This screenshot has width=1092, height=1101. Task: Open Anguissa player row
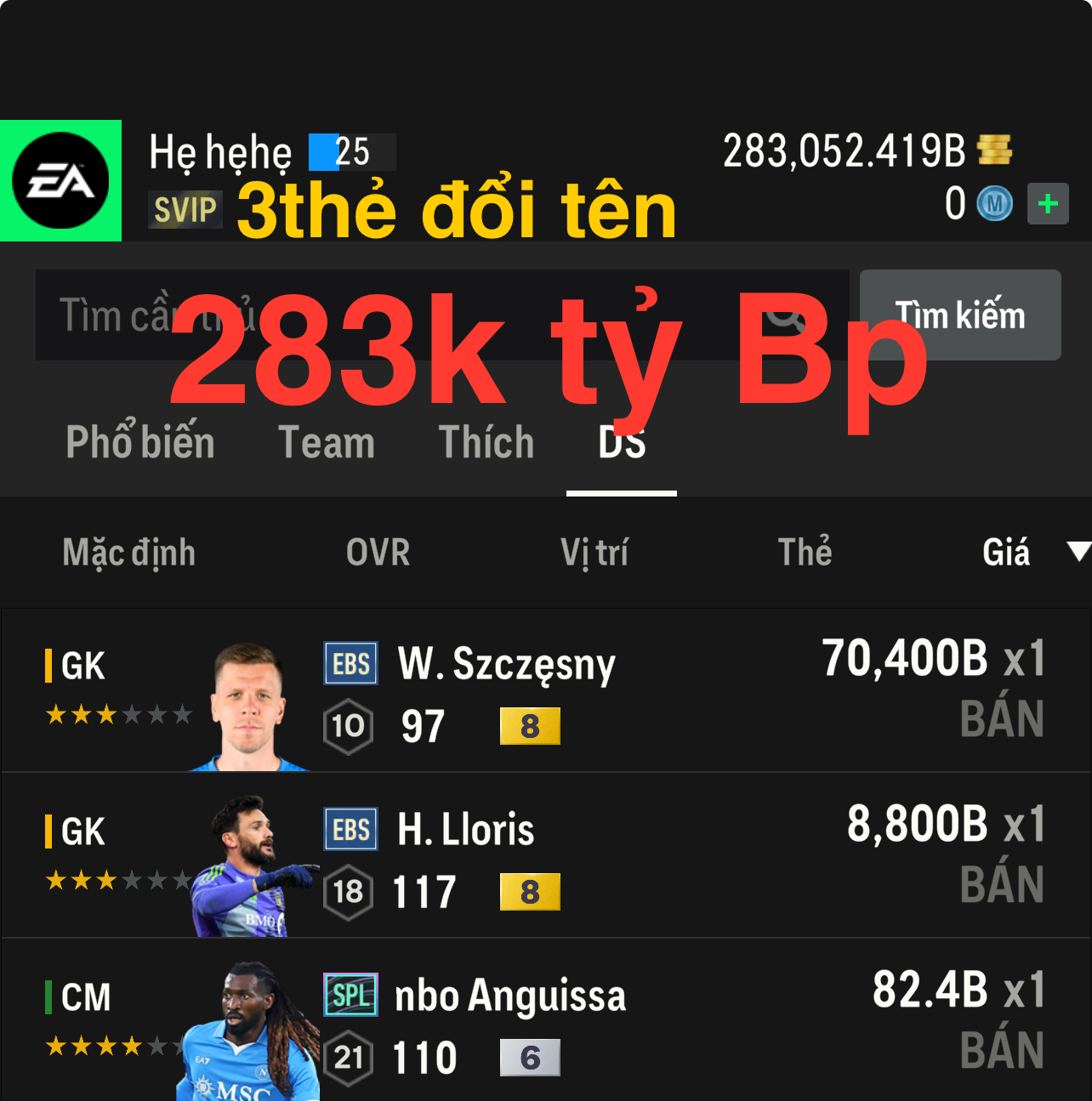(x=510, y=1020)
